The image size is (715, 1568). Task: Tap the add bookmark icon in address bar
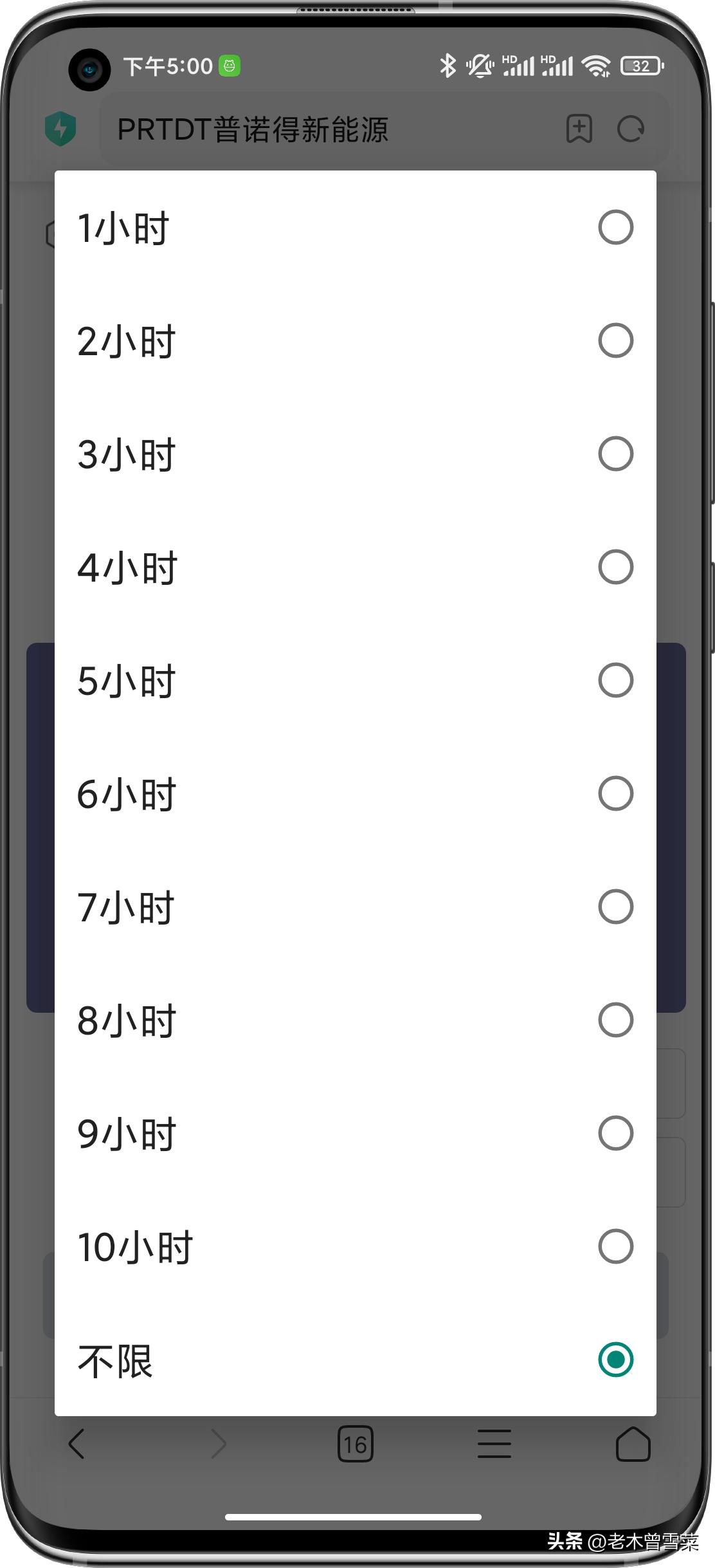tap(579, 130)
